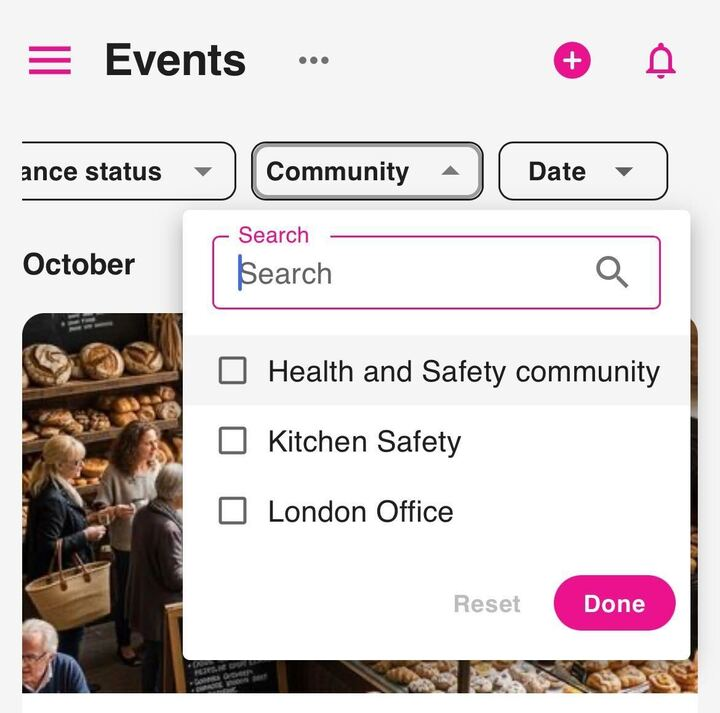This screenshot has height=713, width=720.
Task: Reset the community filter selection
Action: [x=487, y=603]
